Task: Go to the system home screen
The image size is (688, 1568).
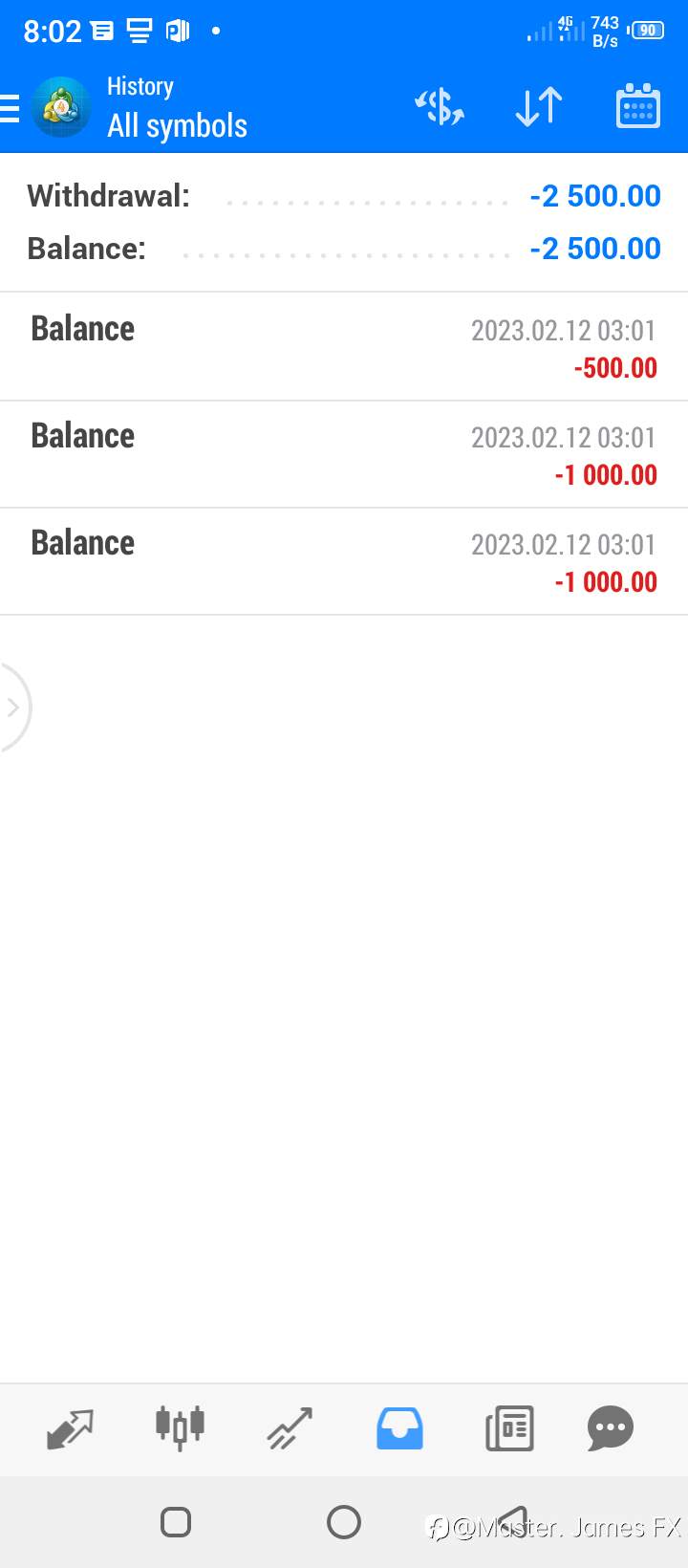Action: (x=344, y=1521)
